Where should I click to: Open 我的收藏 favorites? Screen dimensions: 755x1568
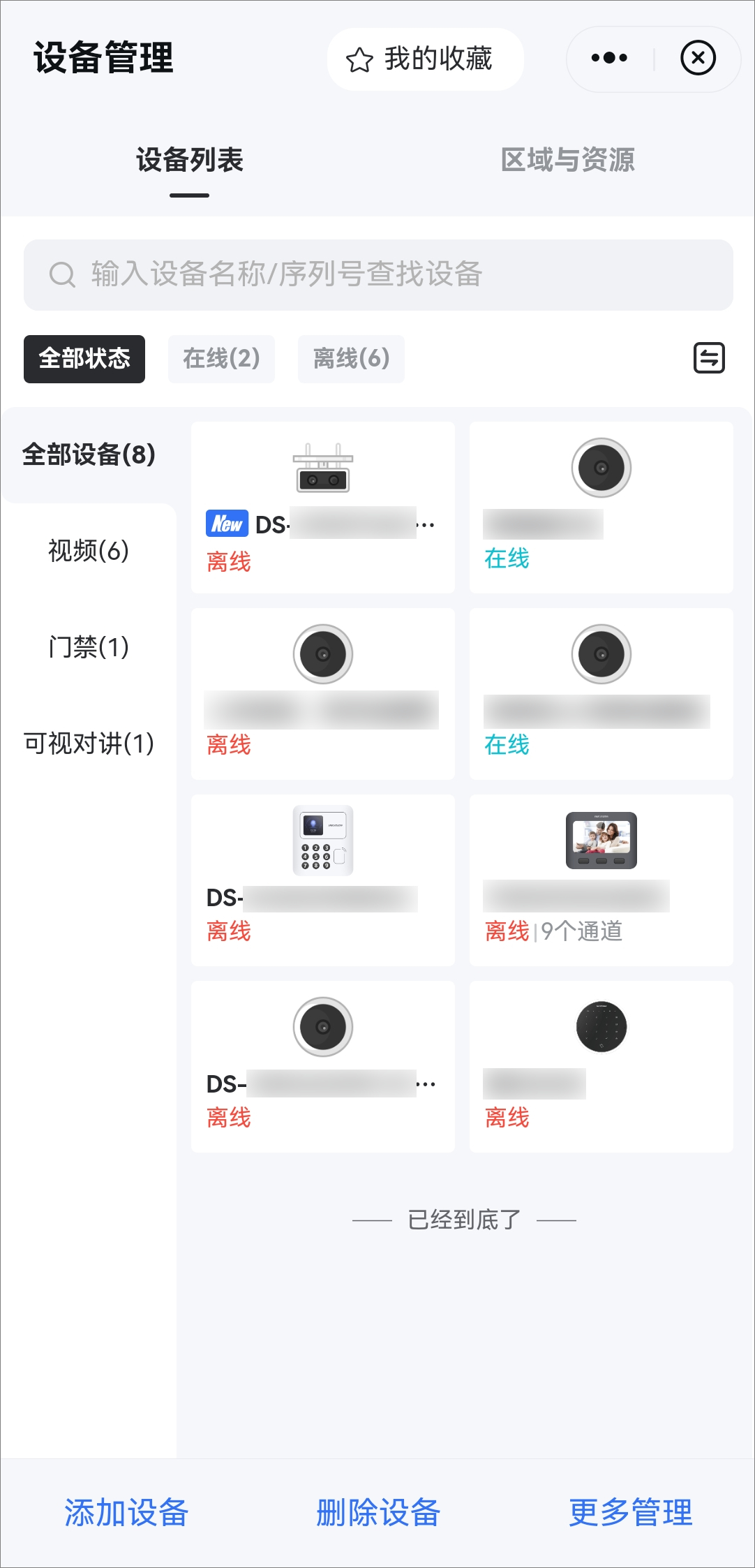pos(425,59)
